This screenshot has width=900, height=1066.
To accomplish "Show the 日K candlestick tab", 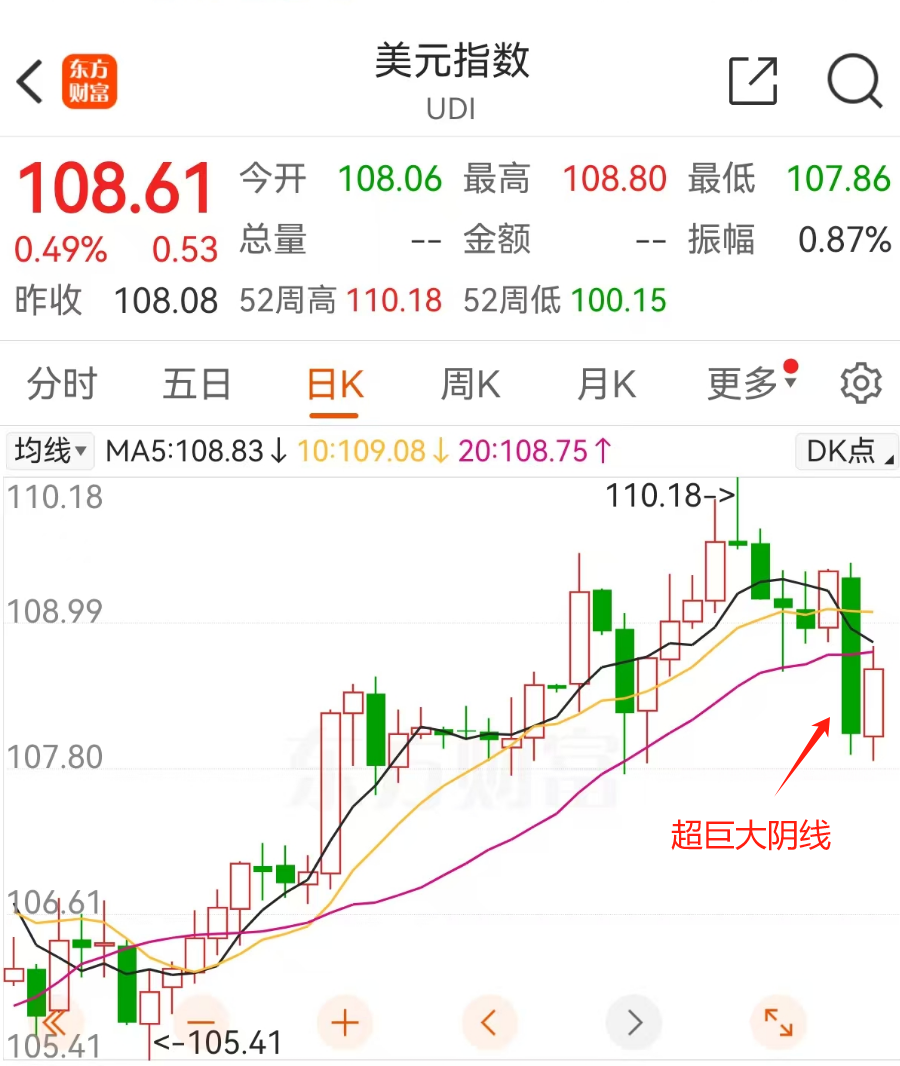I will (x=334, y=384).
